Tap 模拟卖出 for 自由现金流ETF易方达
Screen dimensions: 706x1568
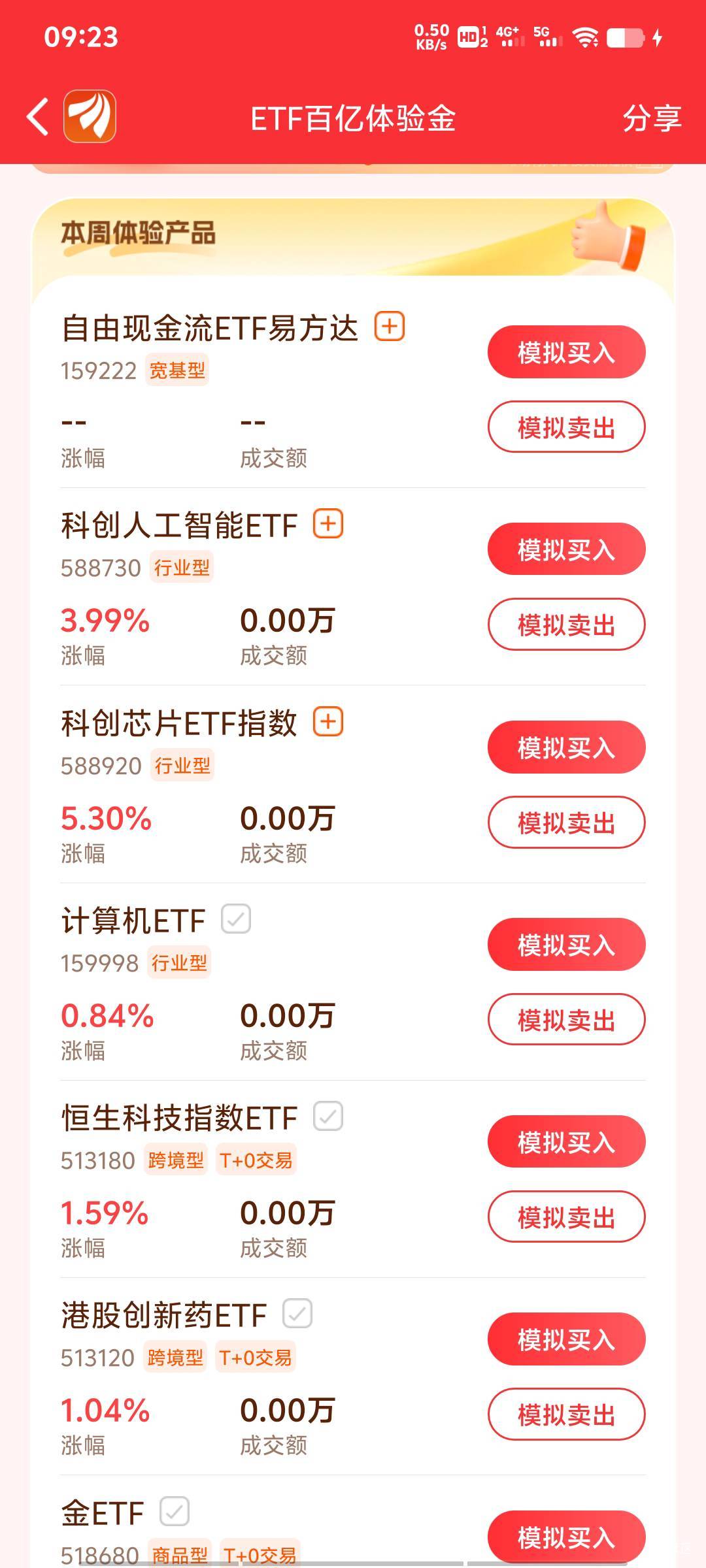[566, 427]
